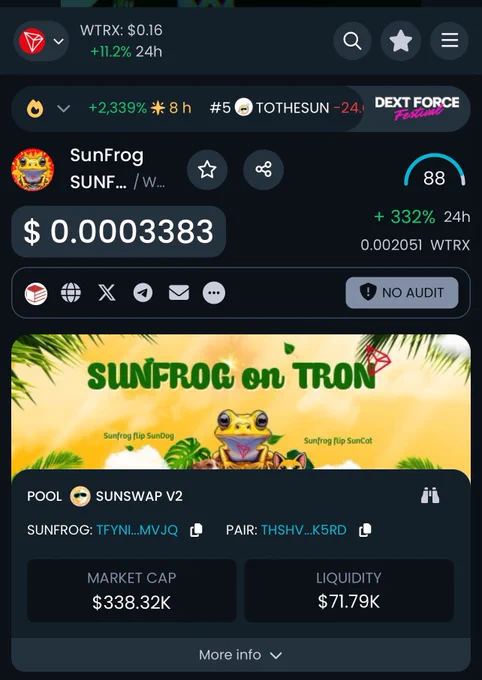The width and height of the screenshot is (482, 680).
Task: Copy the PAIR address
Action: pyautogui.click(x=365, y=530)
